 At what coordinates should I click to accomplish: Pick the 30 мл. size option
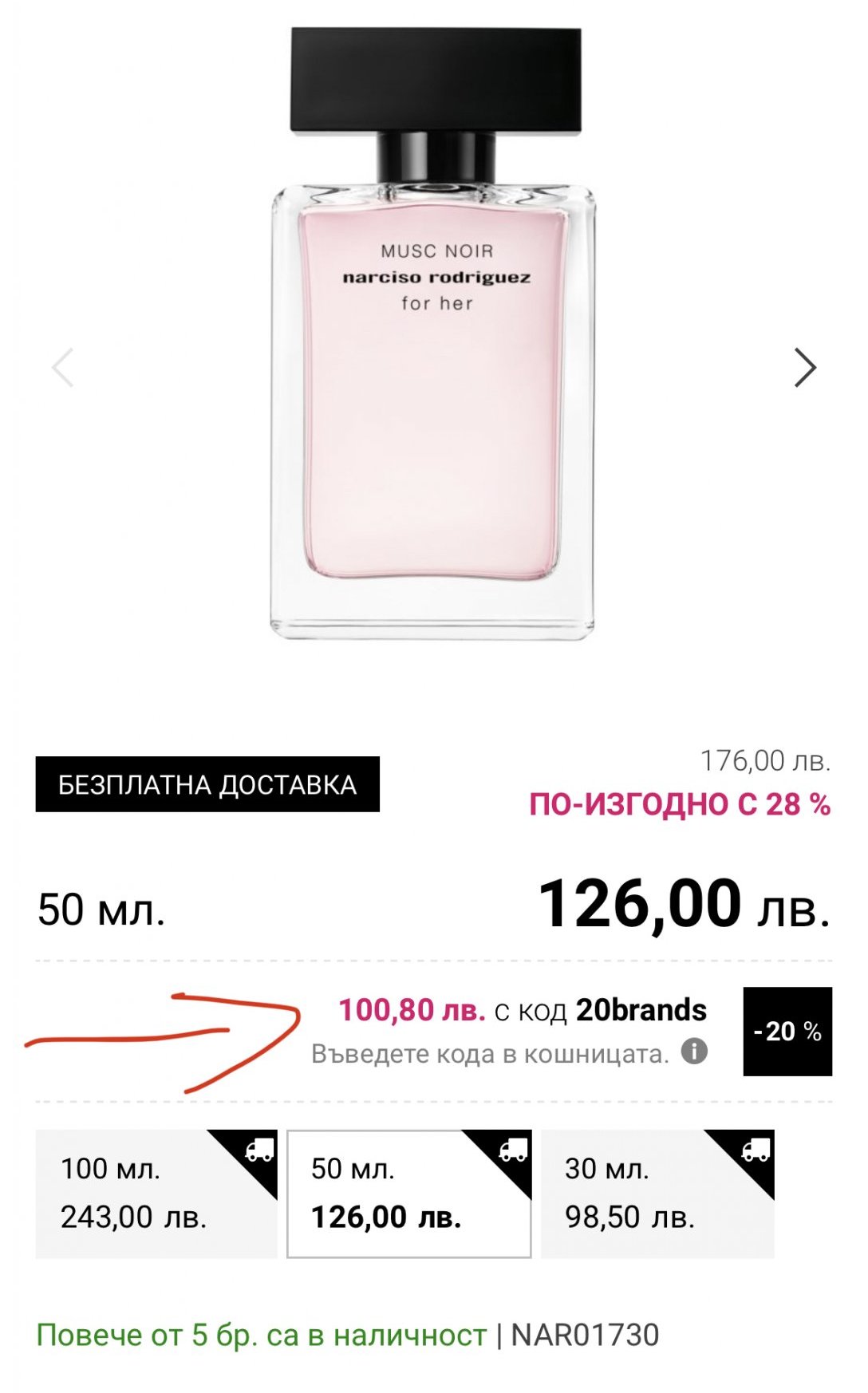pyautogui.click(x=657, y=1194)
